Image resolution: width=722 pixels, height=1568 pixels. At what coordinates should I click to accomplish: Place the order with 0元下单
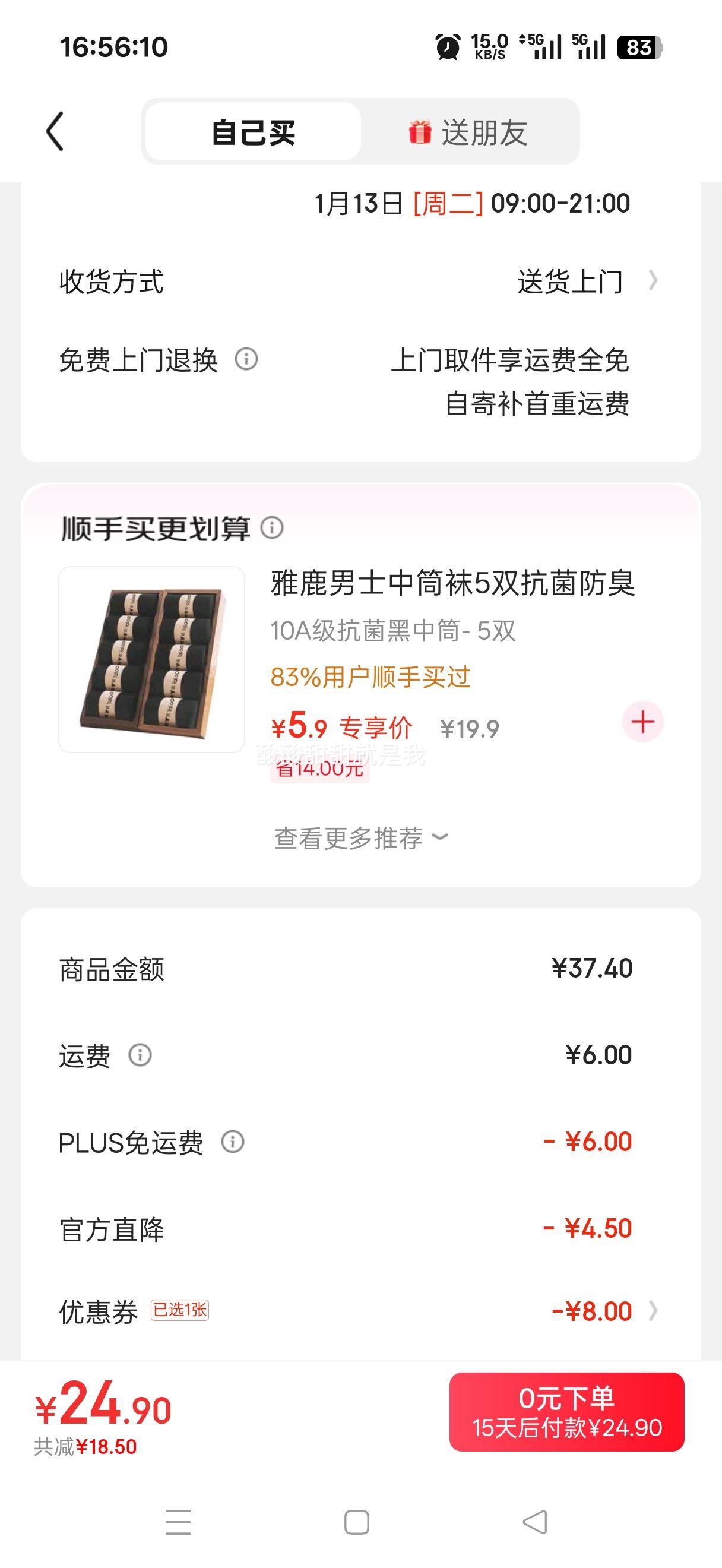pos(566,1412)
